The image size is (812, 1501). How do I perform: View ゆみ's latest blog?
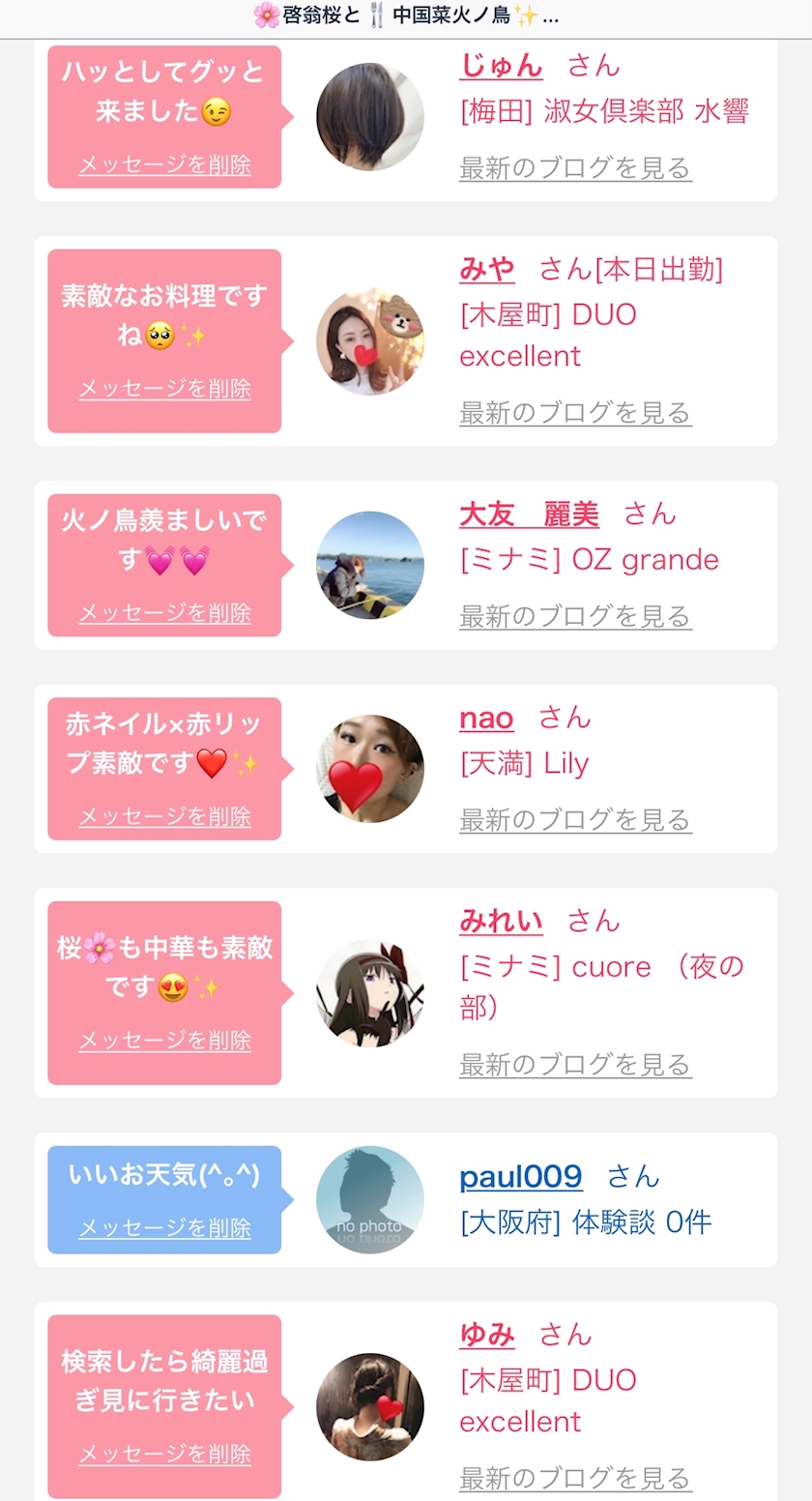(x=575, y=1478)
